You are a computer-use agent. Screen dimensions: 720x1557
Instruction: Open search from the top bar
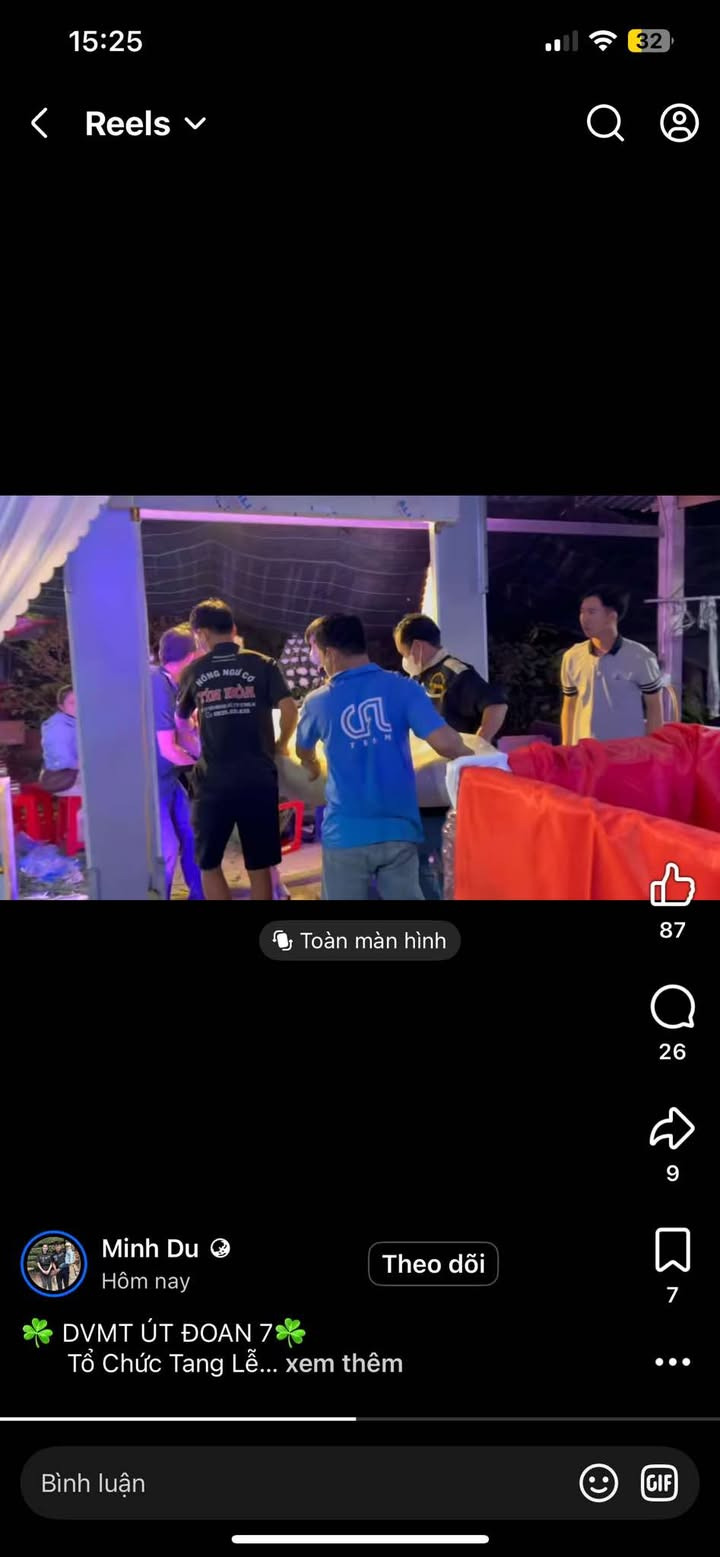coord(605,124)
